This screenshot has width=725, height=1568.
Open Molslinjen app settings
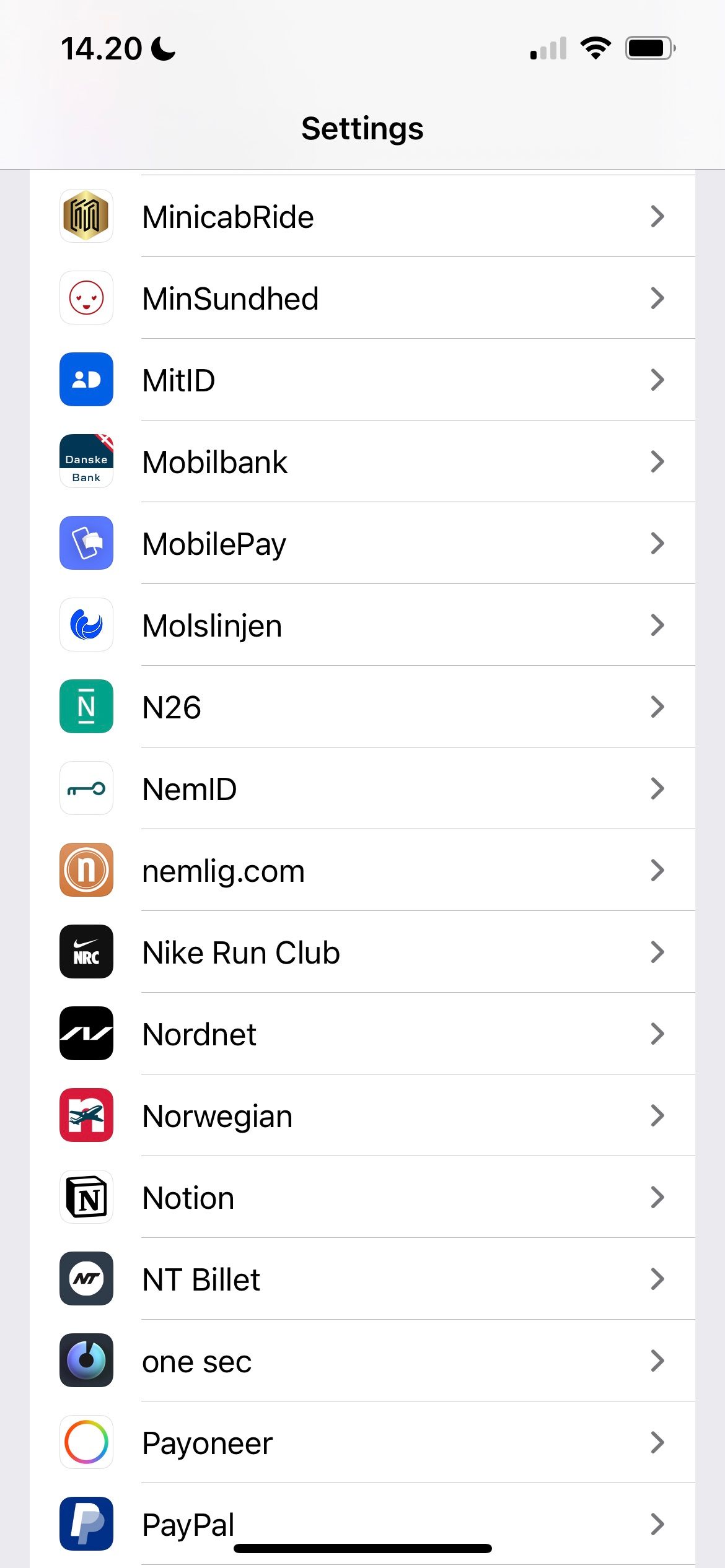(x=362, y=625)
